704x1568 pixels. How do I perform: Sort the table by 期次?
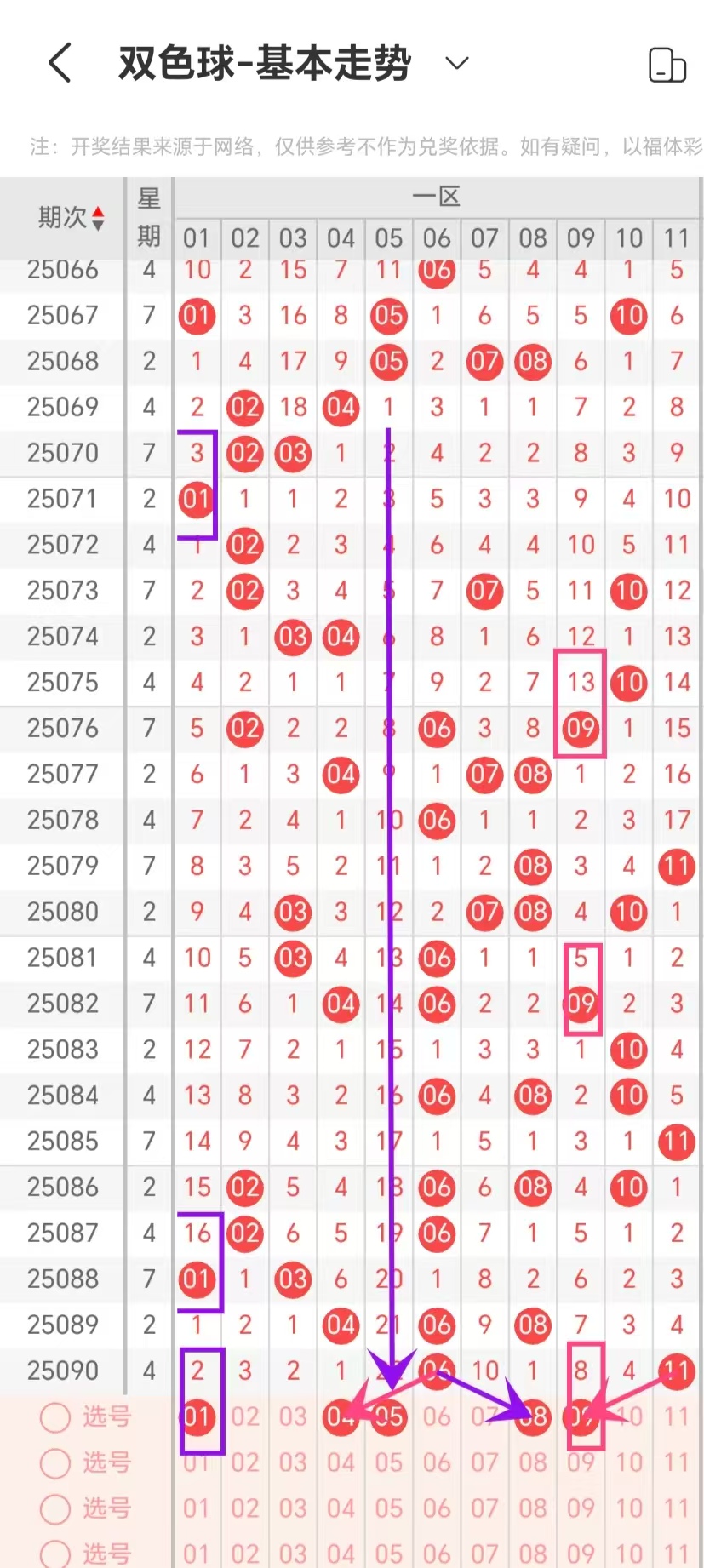(x=72, y=218)
